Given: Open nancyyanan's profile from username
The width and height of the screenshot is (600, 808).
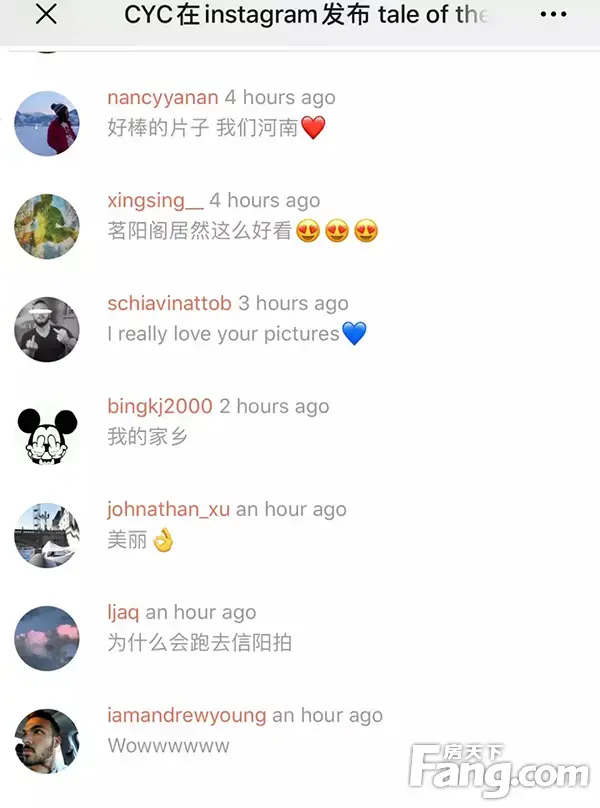Looking at the screenshot, I should point(162,98).
